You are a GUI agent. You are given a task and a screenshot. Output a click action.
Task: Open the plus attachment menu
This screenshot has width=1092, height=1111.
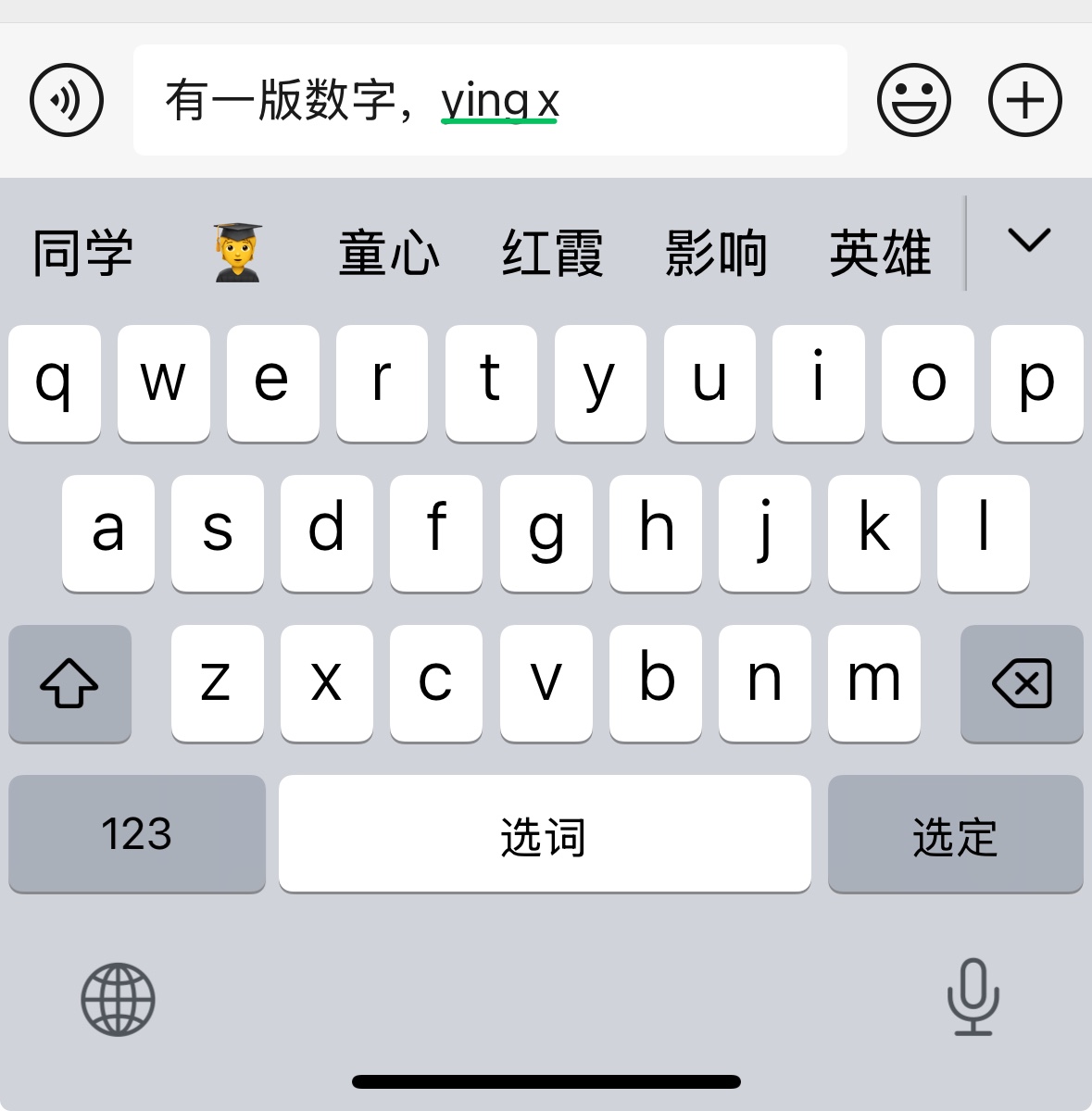tap(1024, 100)
